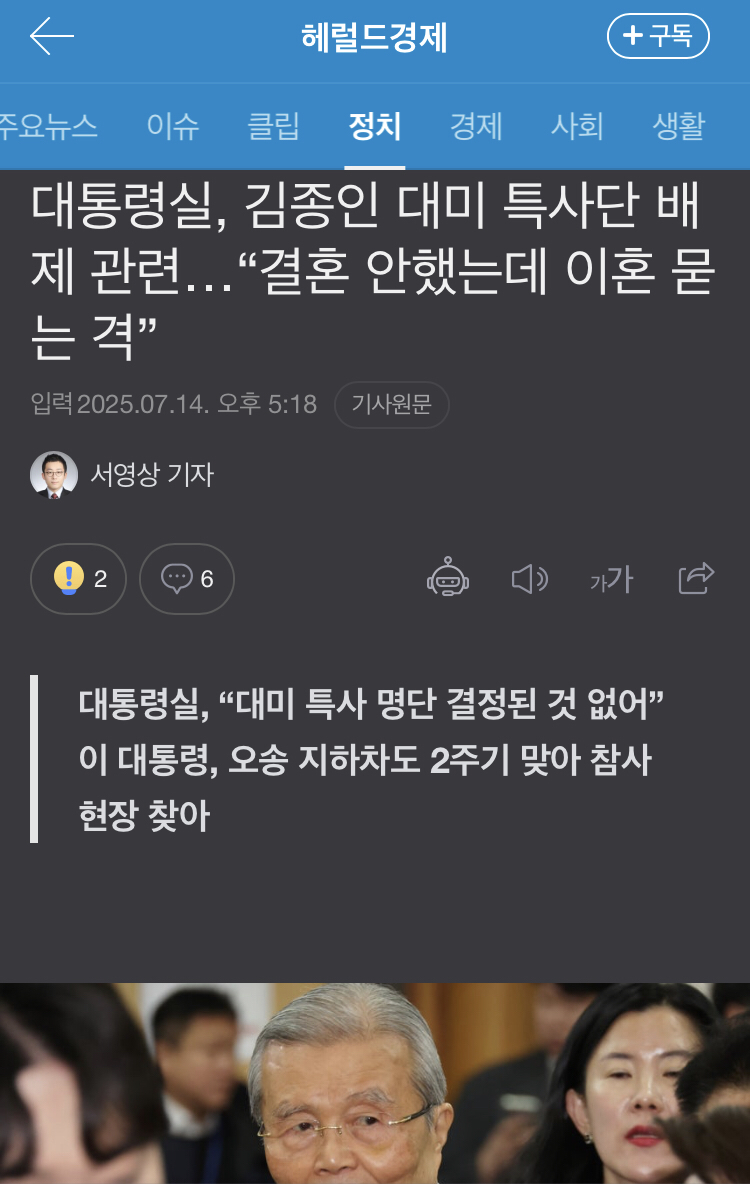The width and height of the screenshot is (750, 1184).
Task: Open the AI summary robot icon
Action: [x=448, y=578]
